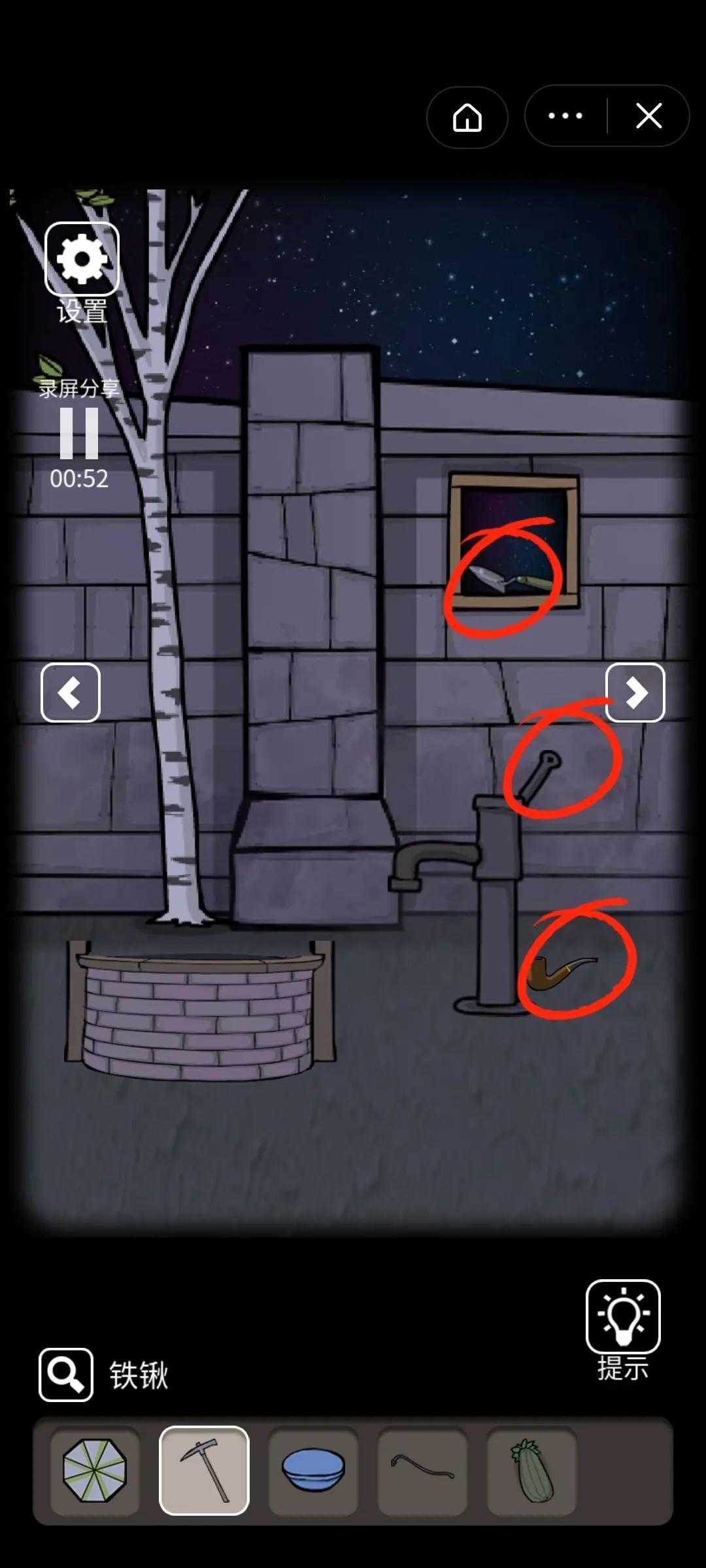Screen dimensions: 706x1568
Task: Select the umbrella in inventory
Action: (x=95, y=1470)
